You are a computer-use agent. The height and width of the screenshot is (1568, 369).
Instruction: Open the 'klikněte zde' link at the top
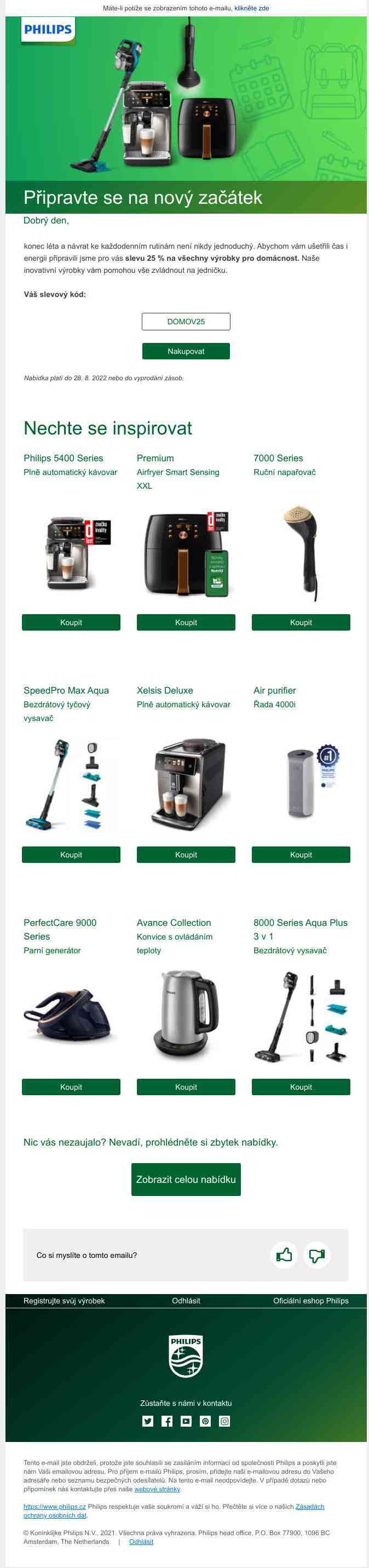coord(251,9)
